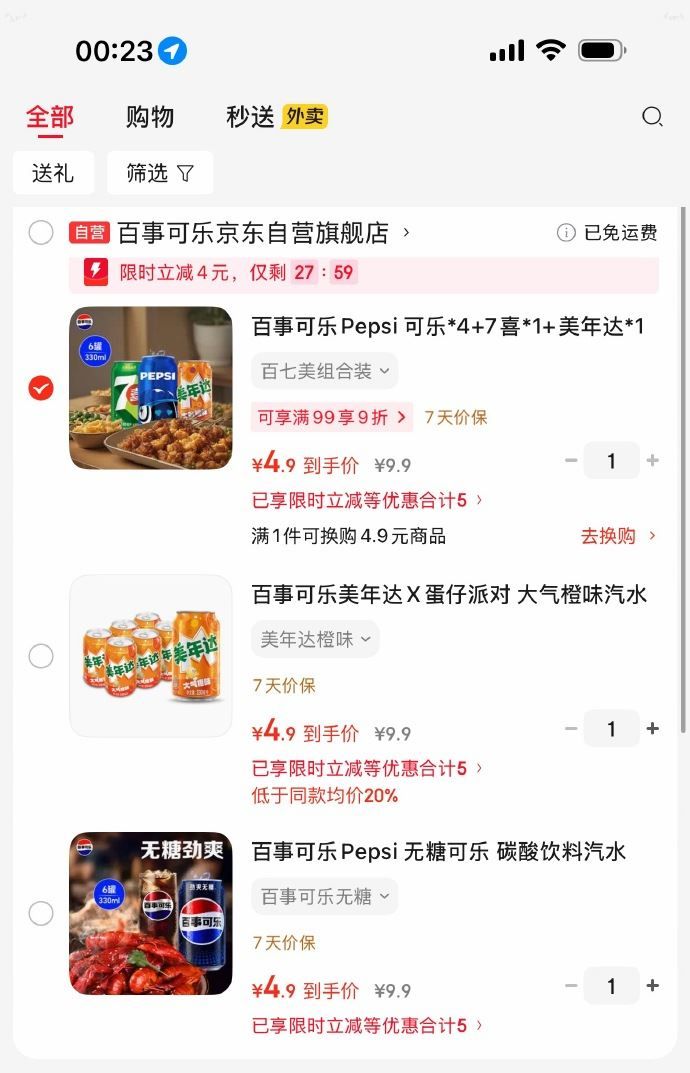Select all items from 百事可乐京东自营旗舰店

tap(41, 233)
